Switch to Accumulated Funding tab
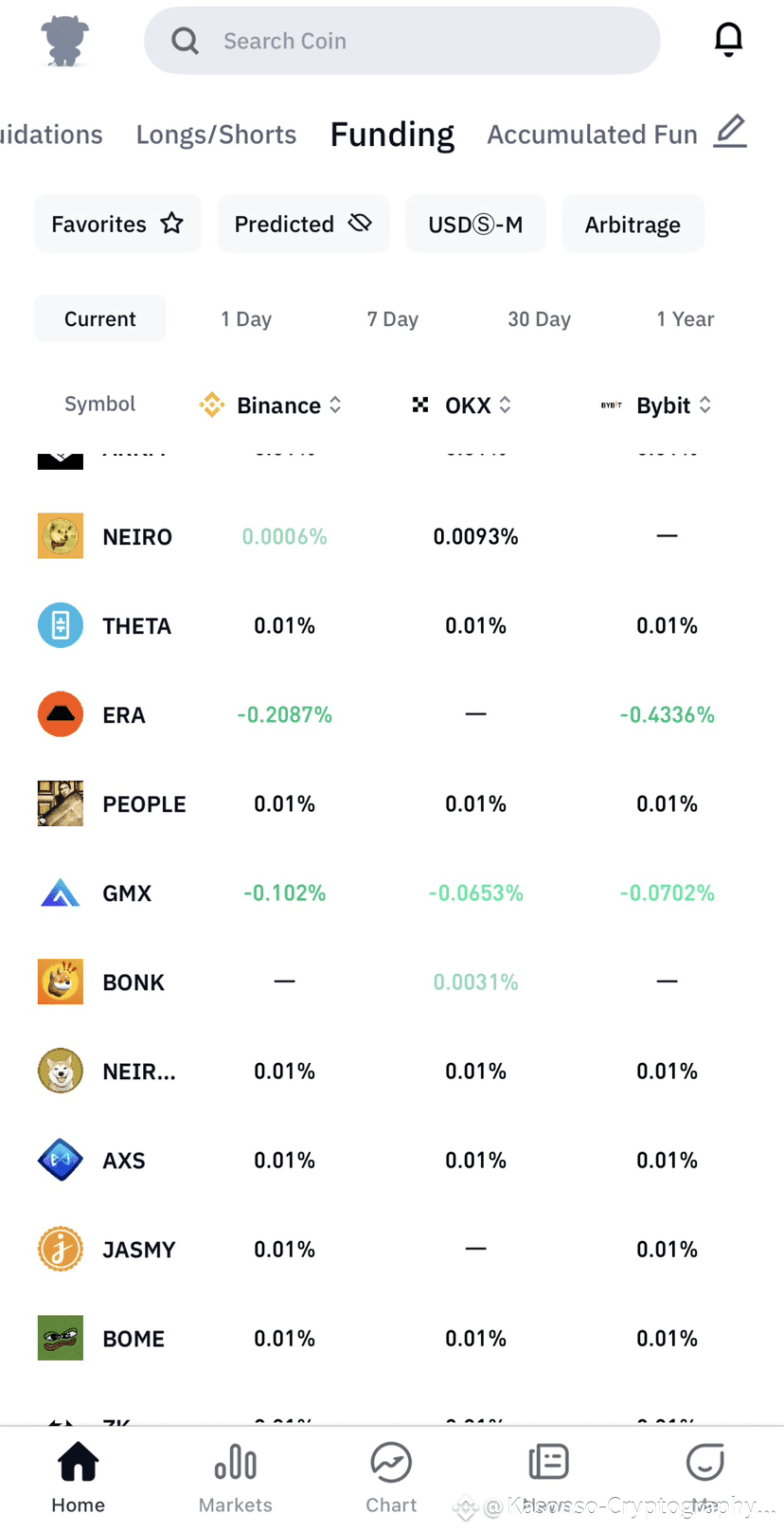Screen dimensions: 784x1532 point(592,135)
